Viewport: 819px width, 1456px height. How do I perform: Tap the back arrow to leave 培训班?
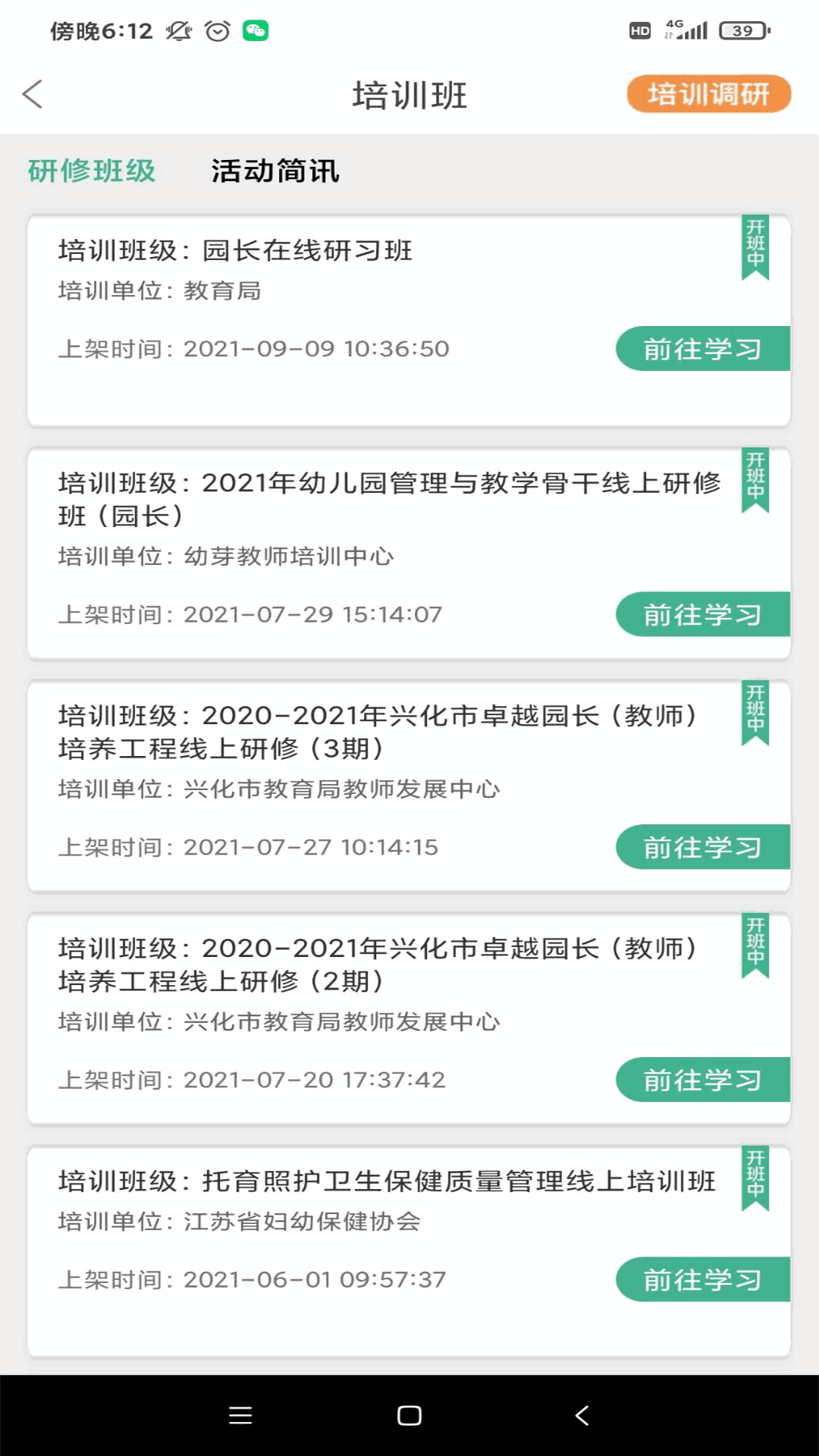[30, 95]
